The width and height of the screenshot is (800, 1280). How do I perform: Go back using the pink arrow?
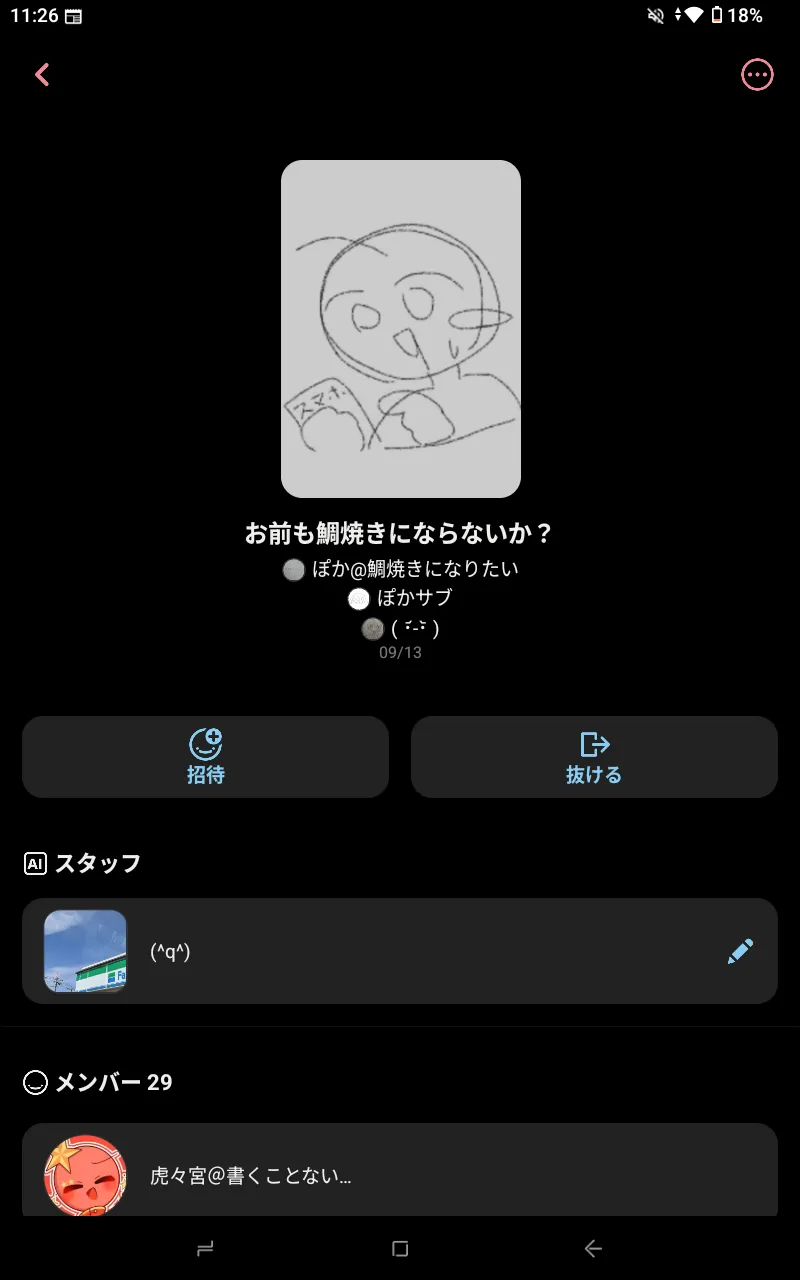(42, 75)
